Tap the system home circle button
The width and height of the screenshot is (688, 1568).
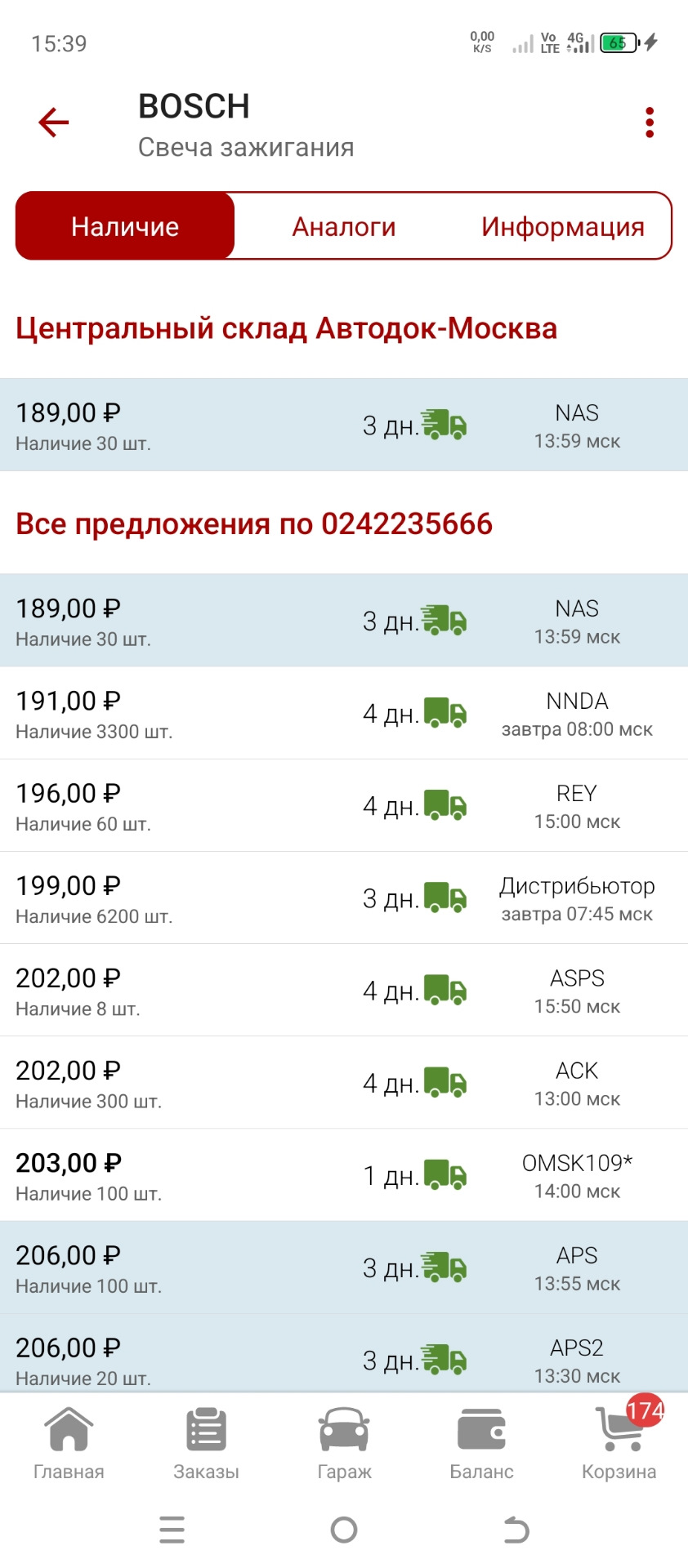tap(344, 1530)
